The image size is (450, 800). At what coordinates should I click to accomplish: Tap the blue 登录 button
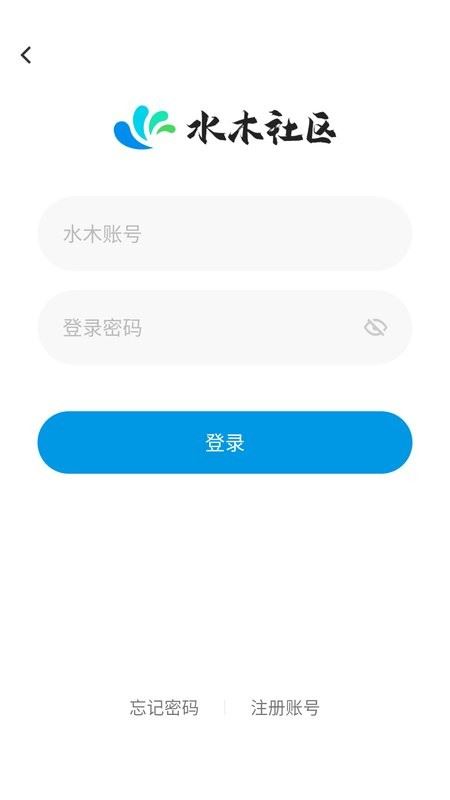224,442
